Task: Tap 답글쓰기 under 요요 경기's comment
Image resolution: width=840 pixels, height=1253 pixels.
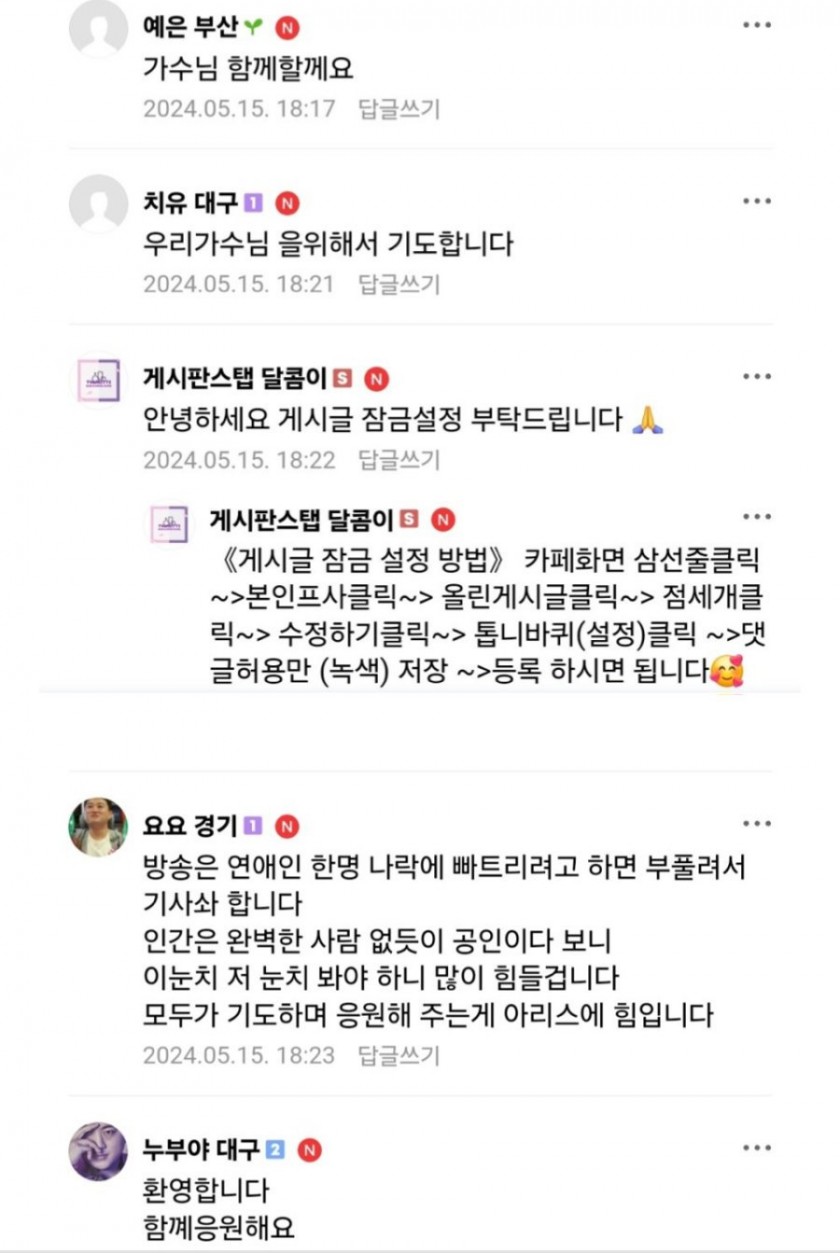Action: 399,1055
